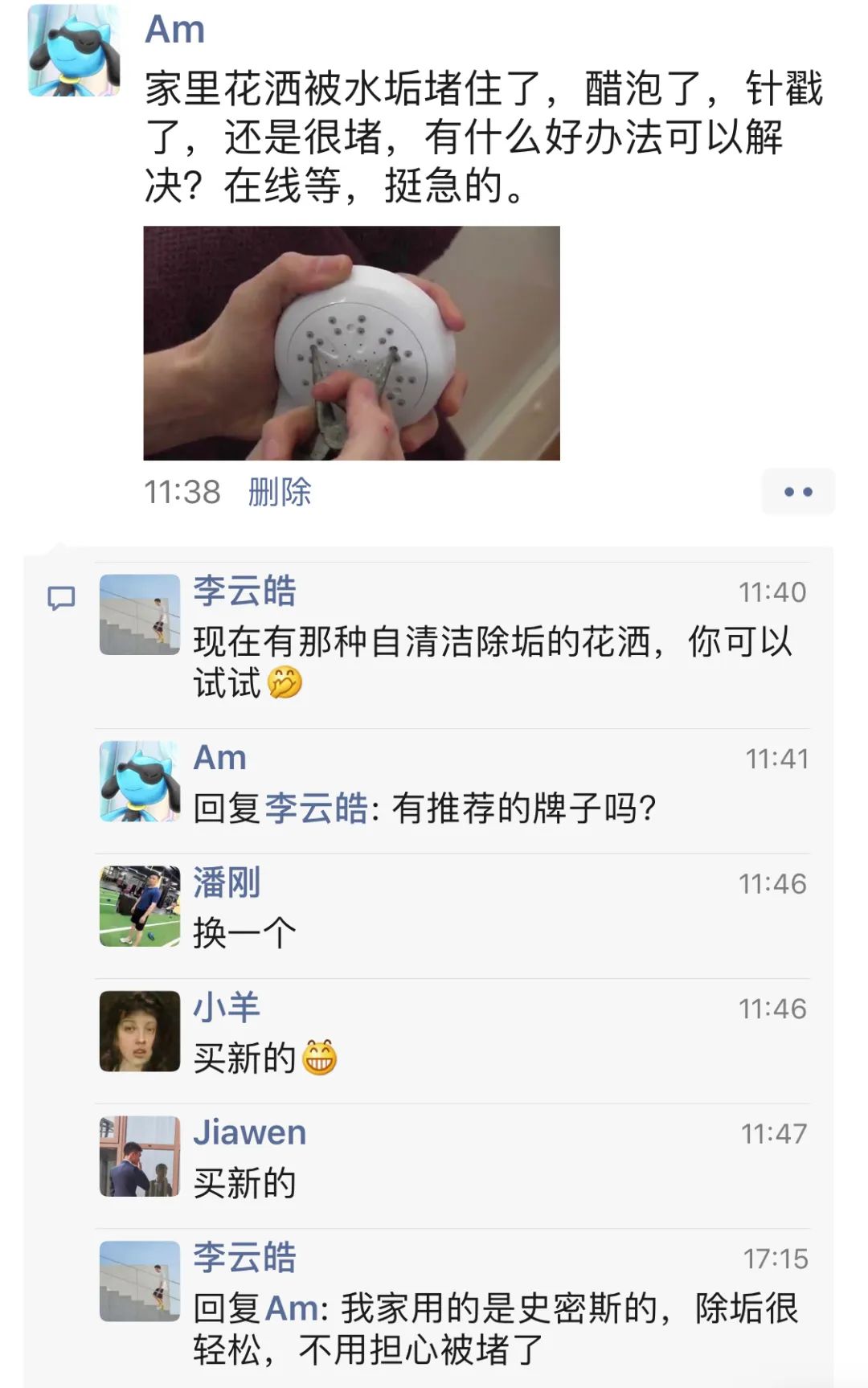Tap 潘刚's gym photo avatar
Image resolution: width=868 pixels, height=1388 pixels.
[x=139, y=905]
